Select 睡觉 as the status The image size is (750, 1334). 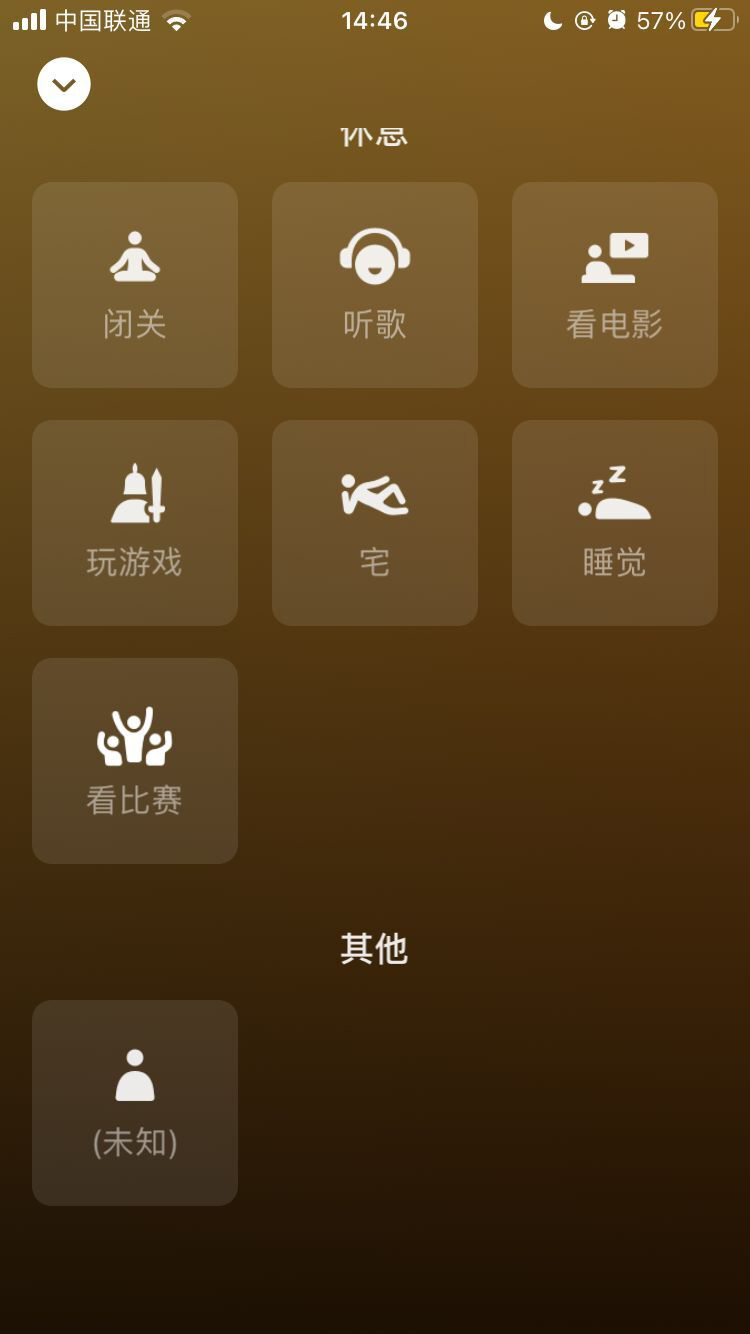[615, 523]
